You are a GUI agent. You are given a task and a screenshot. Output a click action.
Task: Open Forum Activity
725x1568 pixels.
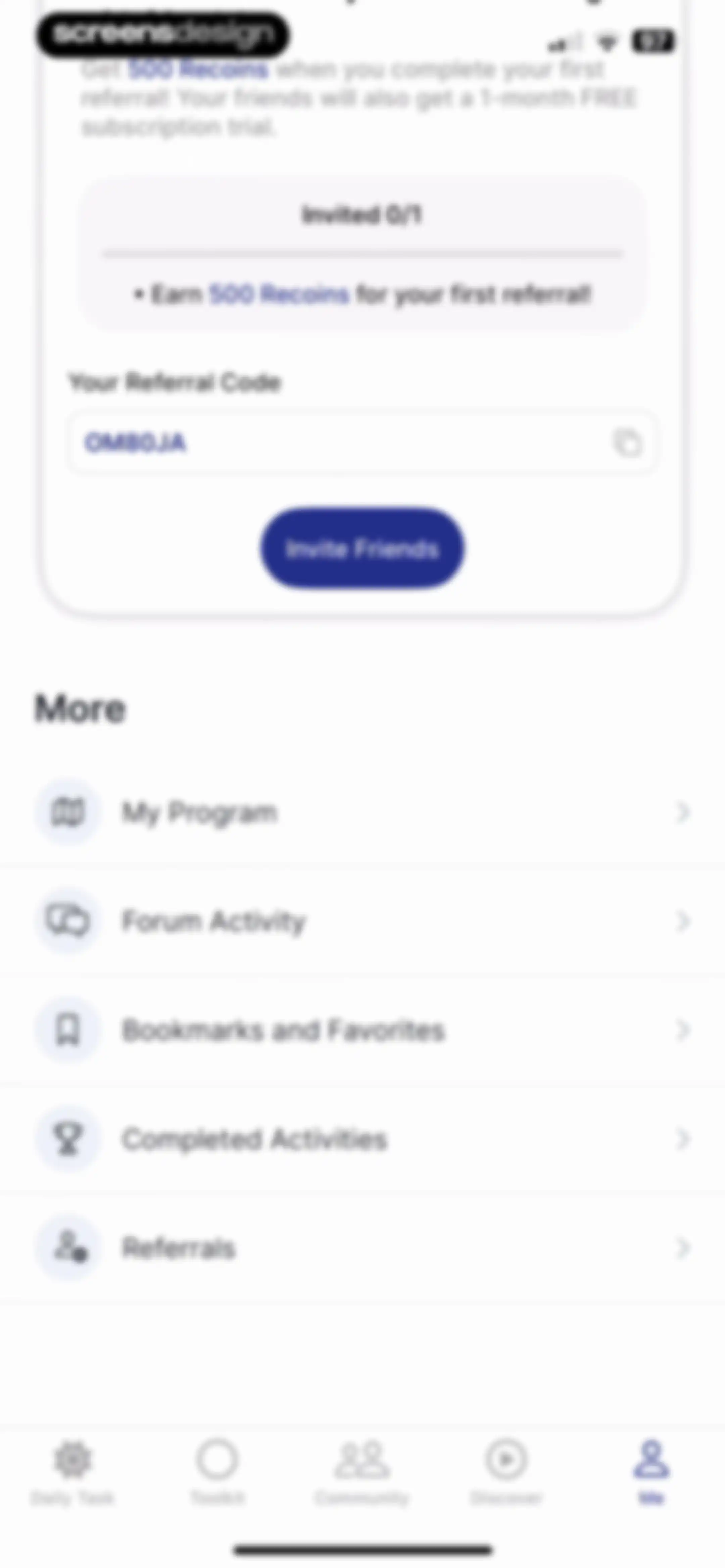(x=362, y=920)
